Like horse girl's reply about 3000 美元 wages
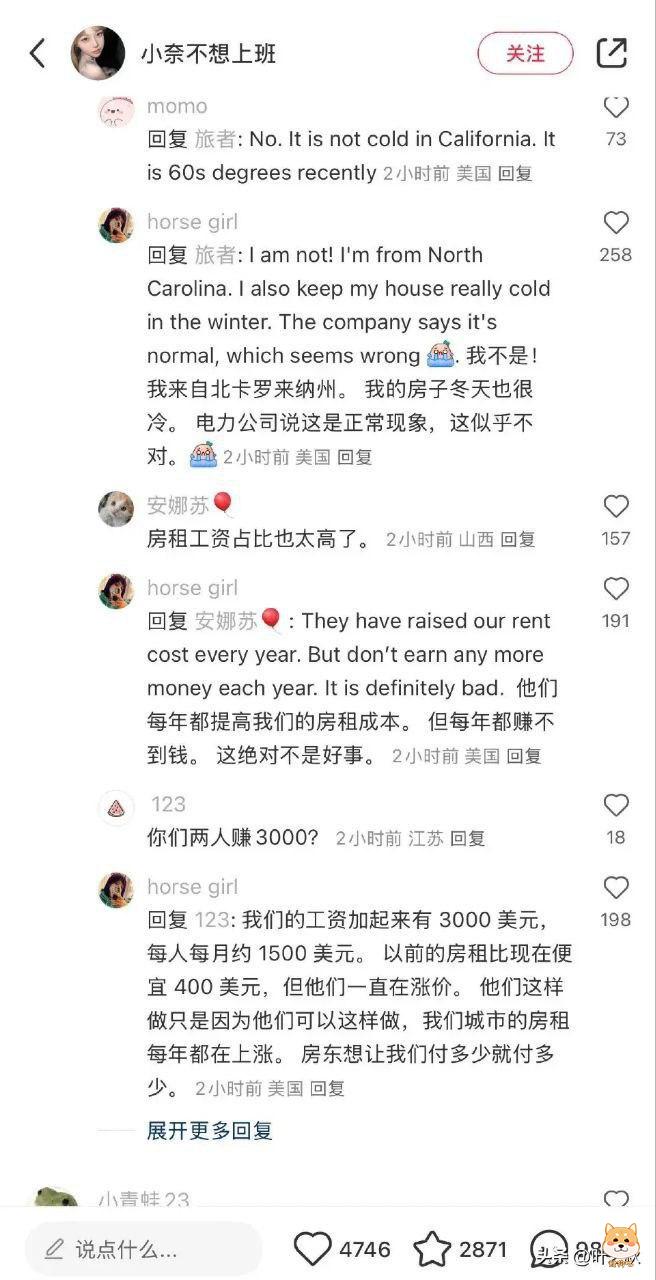 tap(616, 888)
